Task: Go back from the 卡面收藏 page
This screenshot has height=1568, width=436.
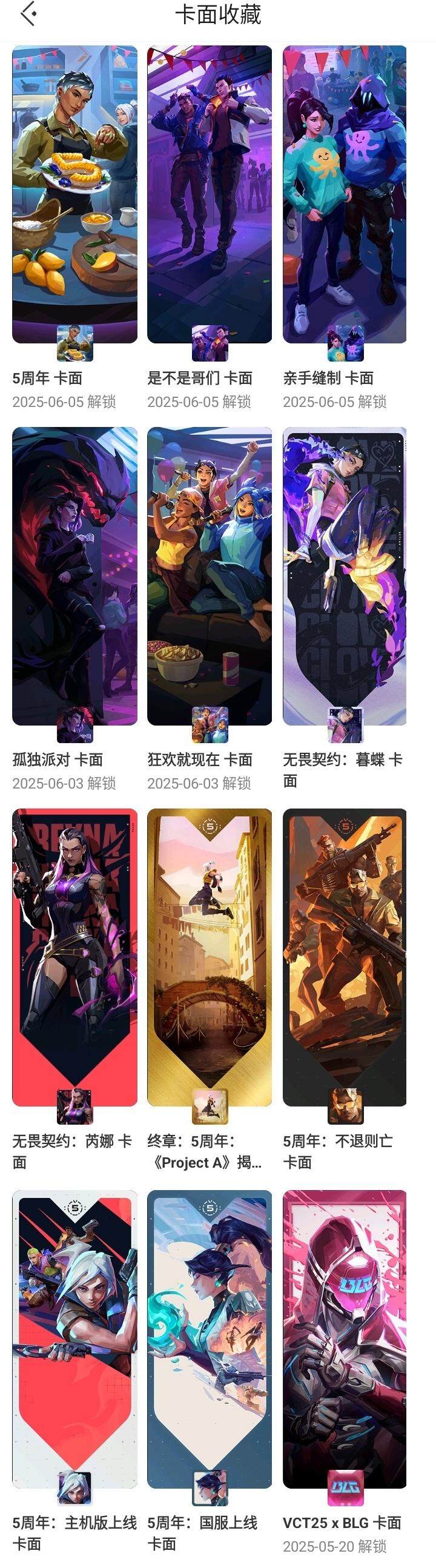Action: [28, 15]
